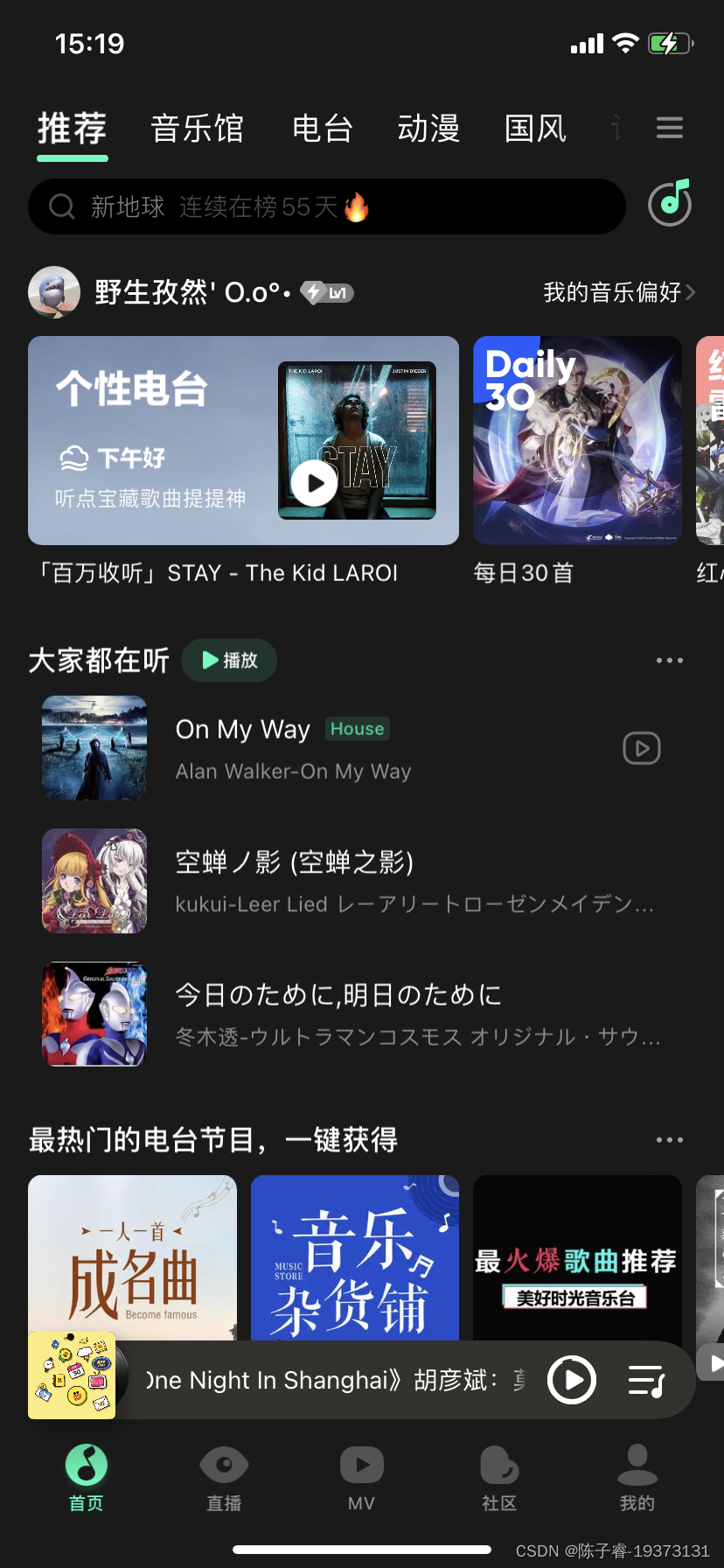
Task: Open the 每日30首 Daily 30 playlist
Action: tap(576, 440)
